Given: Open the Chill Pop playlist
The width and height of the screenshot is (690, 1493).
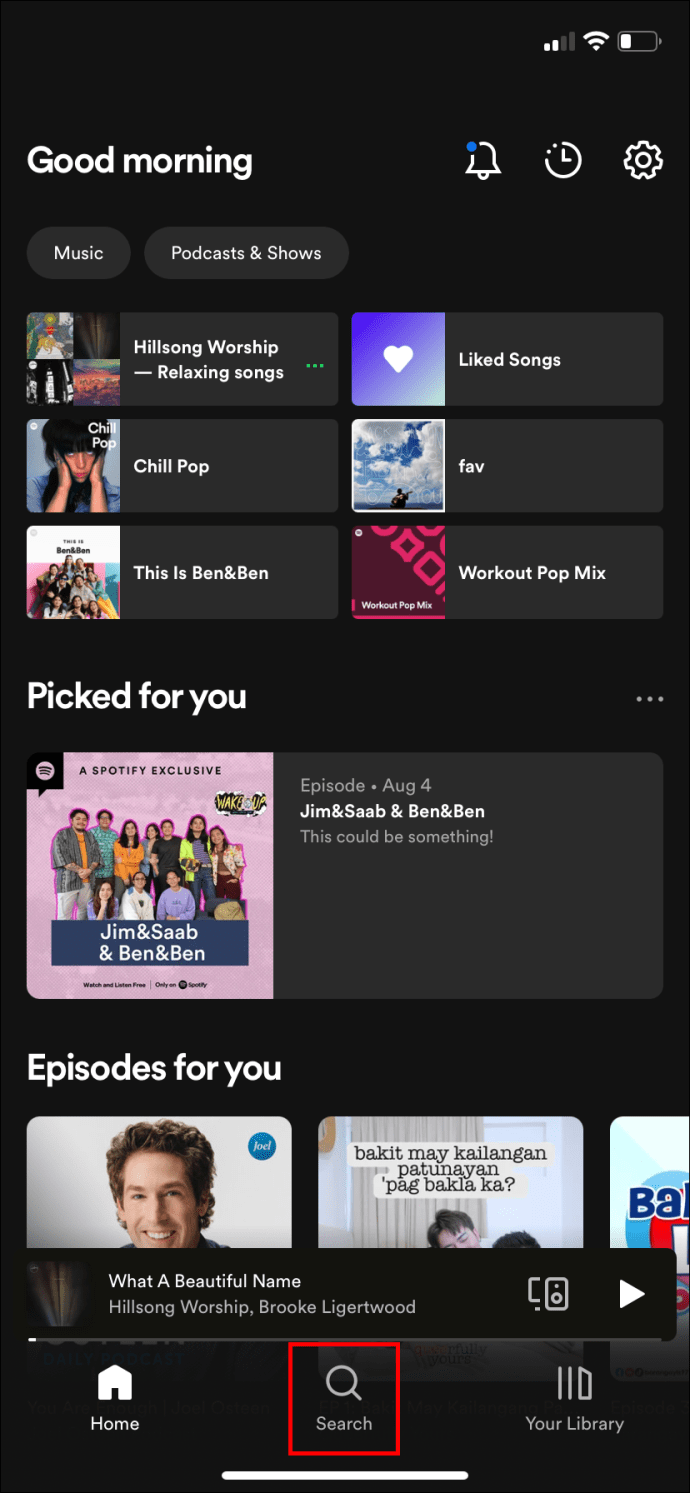Looking at the screenshot, I should [x=182, y=466].
